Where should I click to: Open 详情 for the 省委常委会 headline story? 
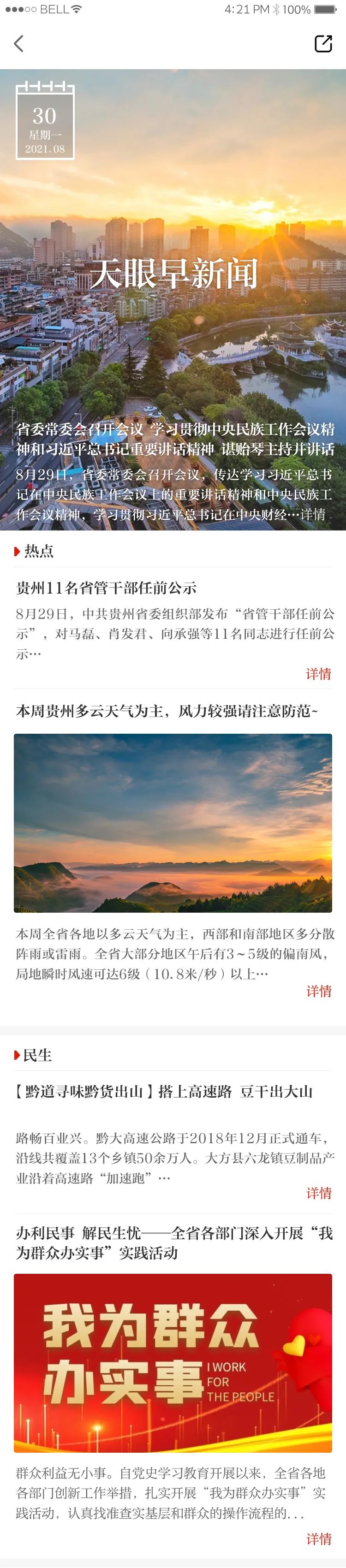click(x=313, y=514)
